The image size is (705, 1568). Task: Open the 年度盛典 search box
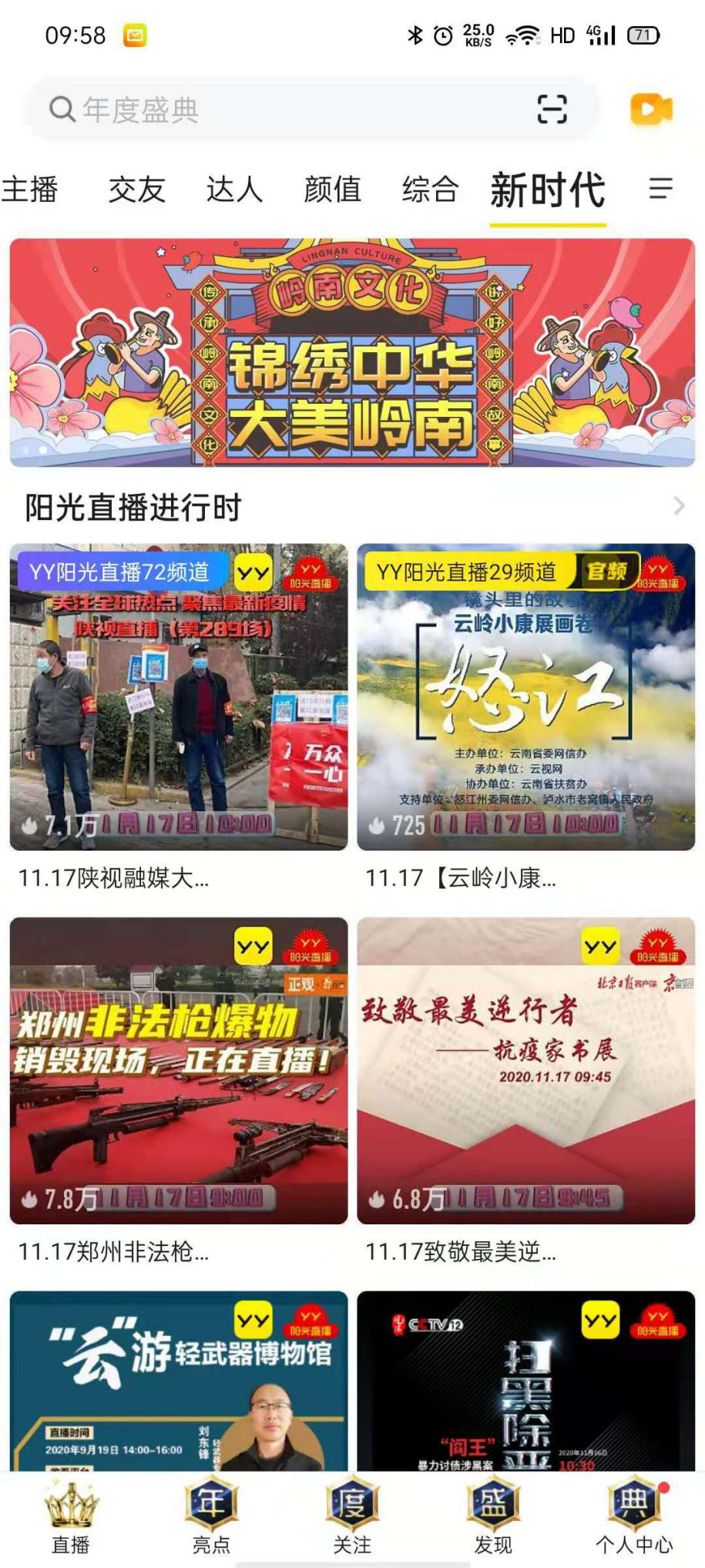(277, 109)
